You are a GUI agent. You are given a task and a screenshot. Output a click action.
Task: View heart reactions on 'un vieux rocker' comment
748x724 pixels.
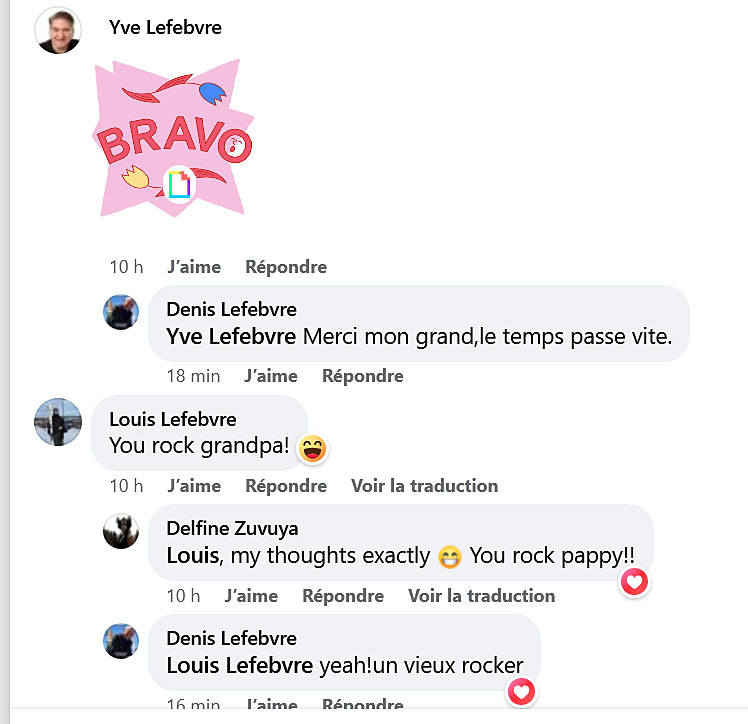click(522, 691)
